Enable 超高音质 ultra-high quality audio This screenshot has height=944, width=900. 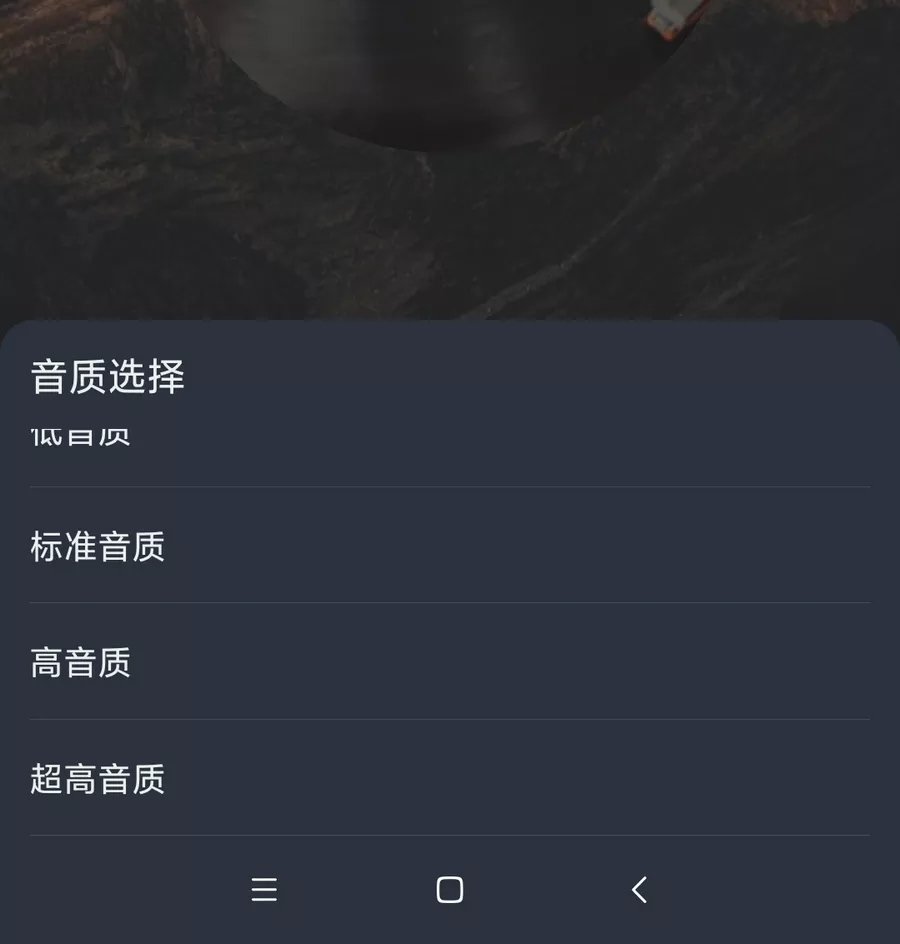pyautogui.click(x=97, y=780)
